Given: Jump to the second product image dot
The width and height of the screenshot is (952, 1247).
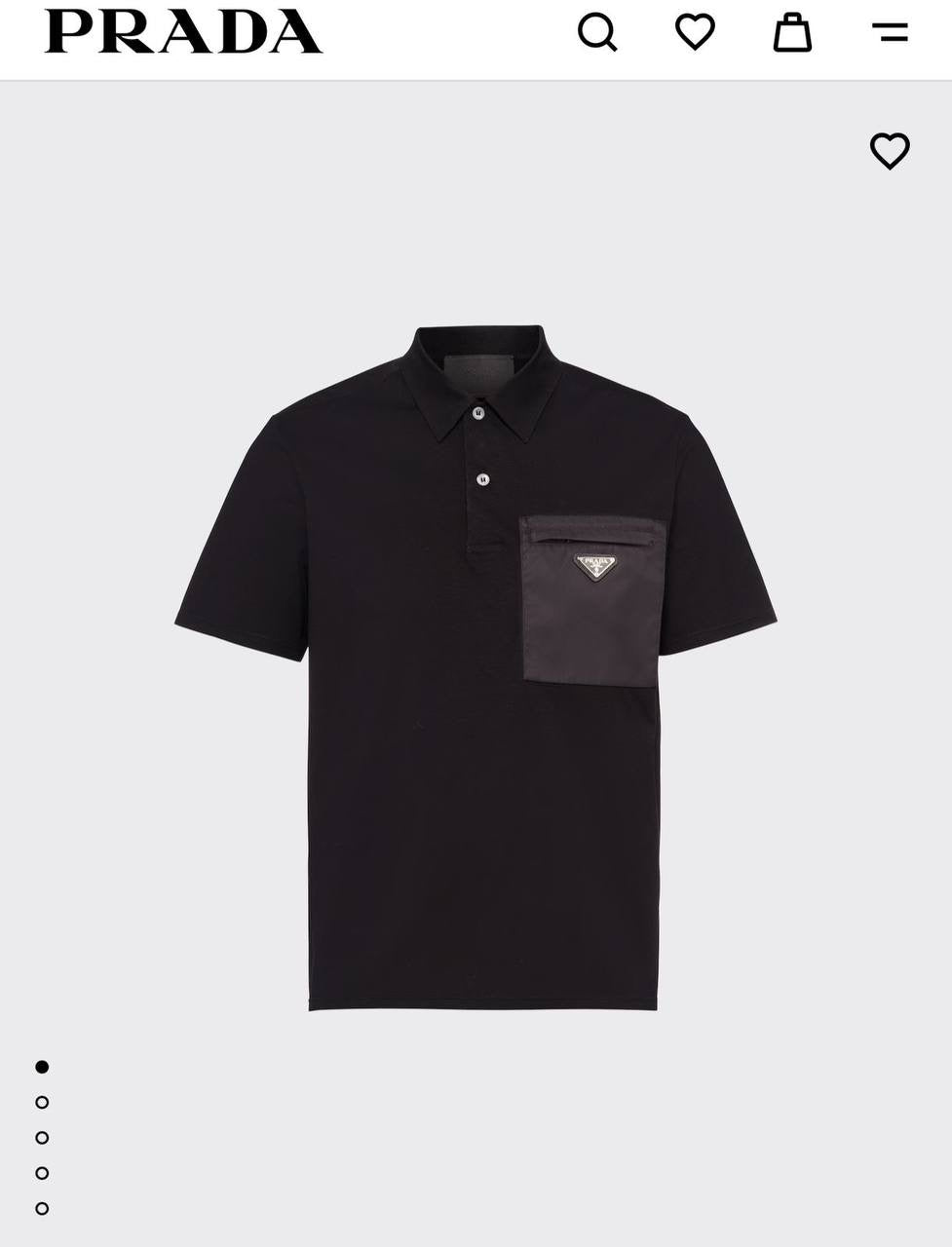Looking at the screenshot, I should (42, 1102).
